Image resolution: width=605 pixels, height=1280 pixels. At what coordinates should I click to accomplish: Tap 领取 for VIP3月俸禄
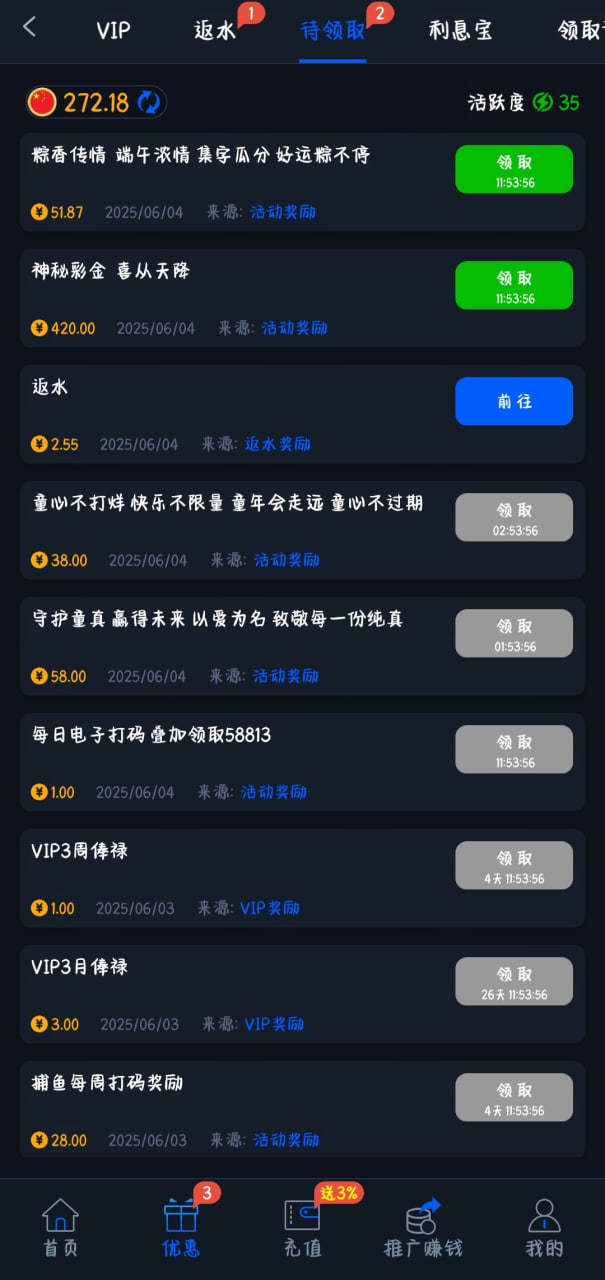(513, 981)
